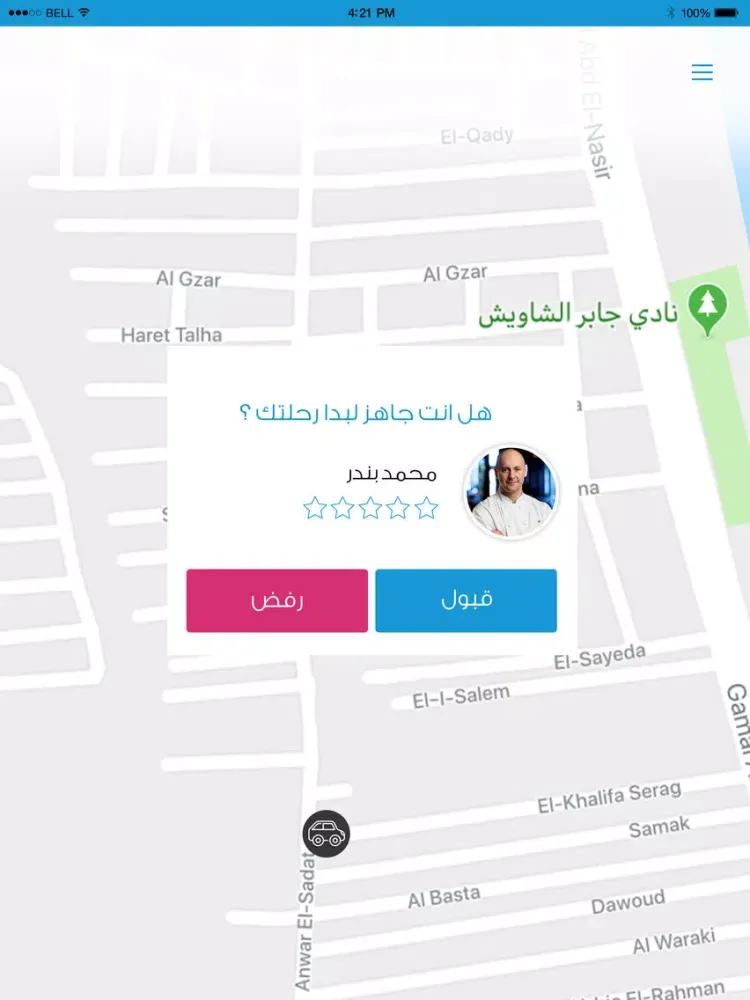
Task: Open the hamburger menu
Action: coord(702,73)
